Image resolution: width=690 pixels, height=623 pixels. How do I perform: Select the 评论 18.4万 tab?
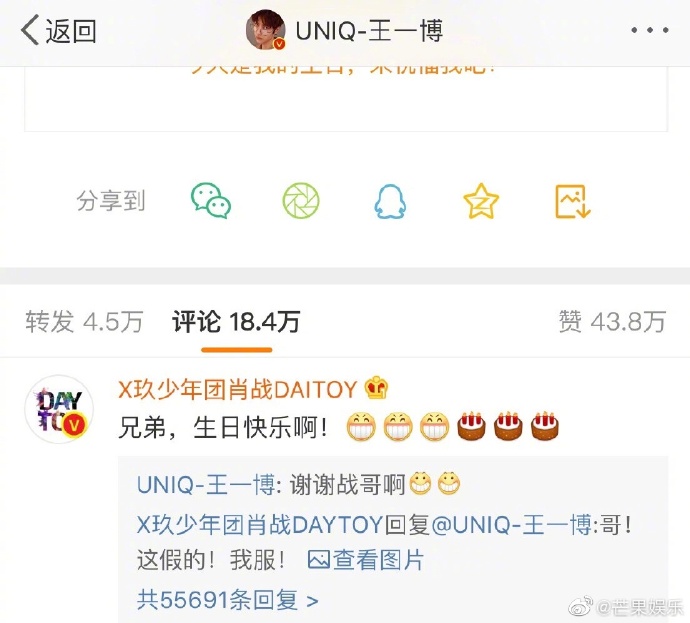tap(236, 322)
